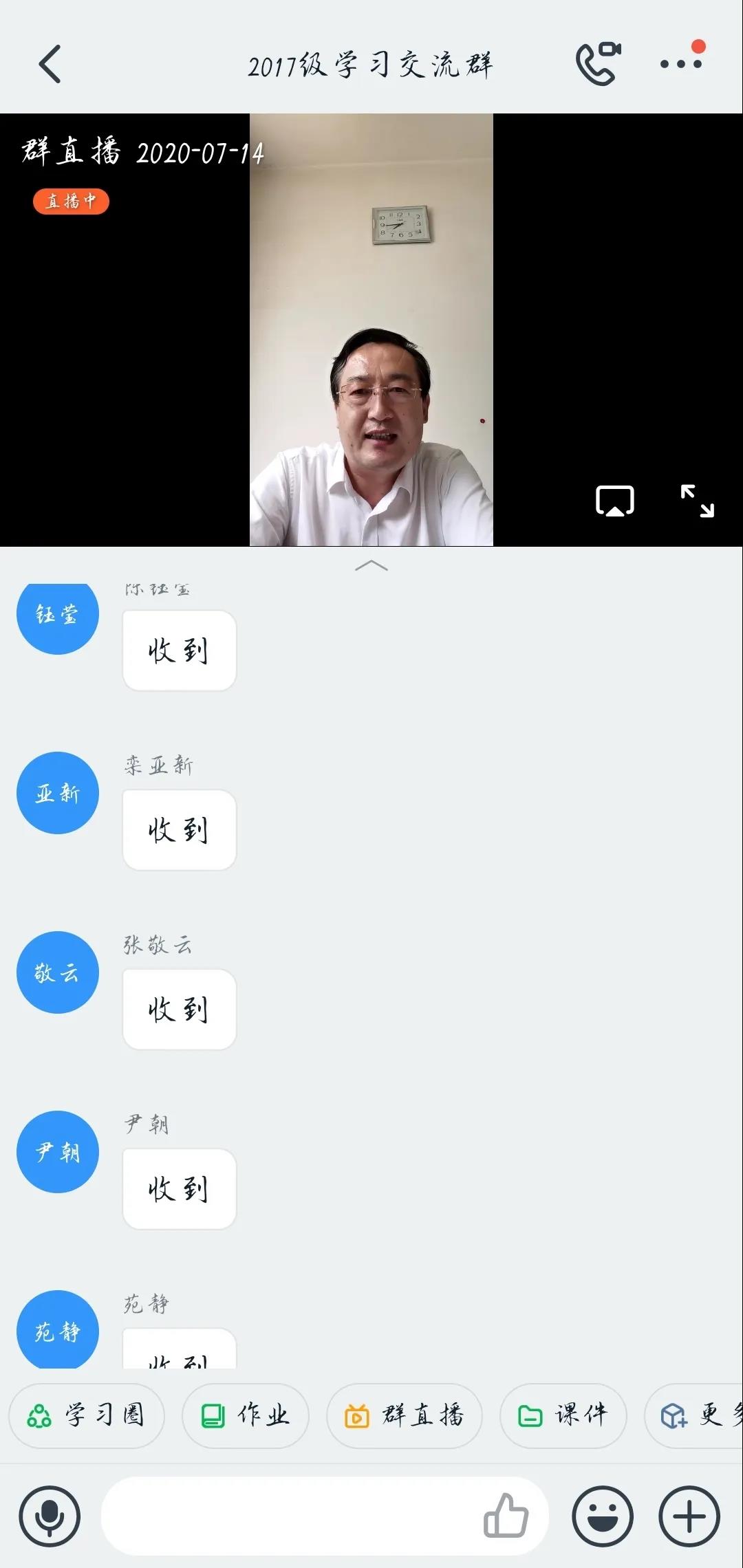The width and height of the screenshot is (743, 1568).
Task: View 张敬云's profile avatar
Action: click(58, 972)
